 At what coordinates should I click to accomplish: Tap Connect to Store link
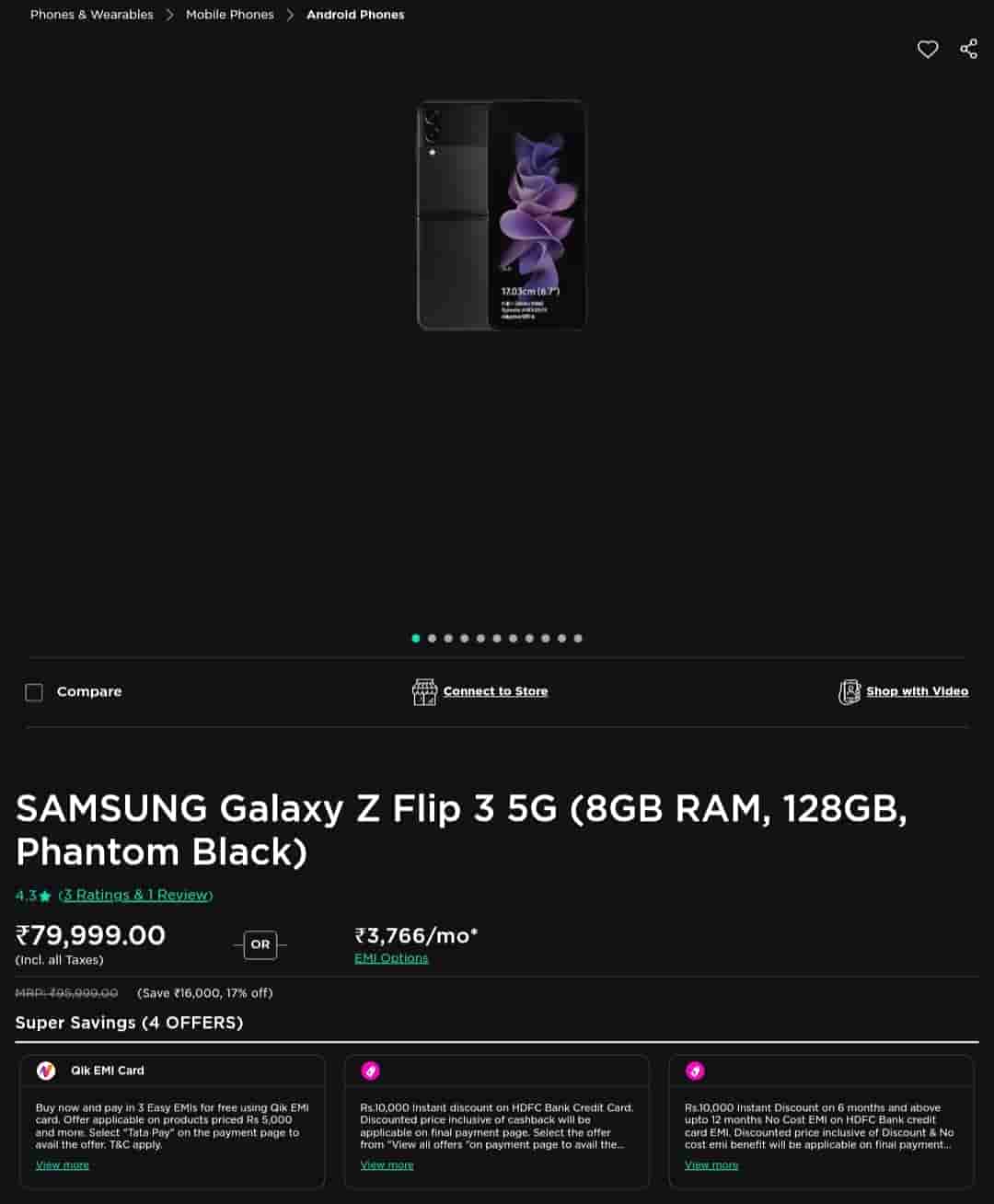pyautogui.click(x=495, y=691)
